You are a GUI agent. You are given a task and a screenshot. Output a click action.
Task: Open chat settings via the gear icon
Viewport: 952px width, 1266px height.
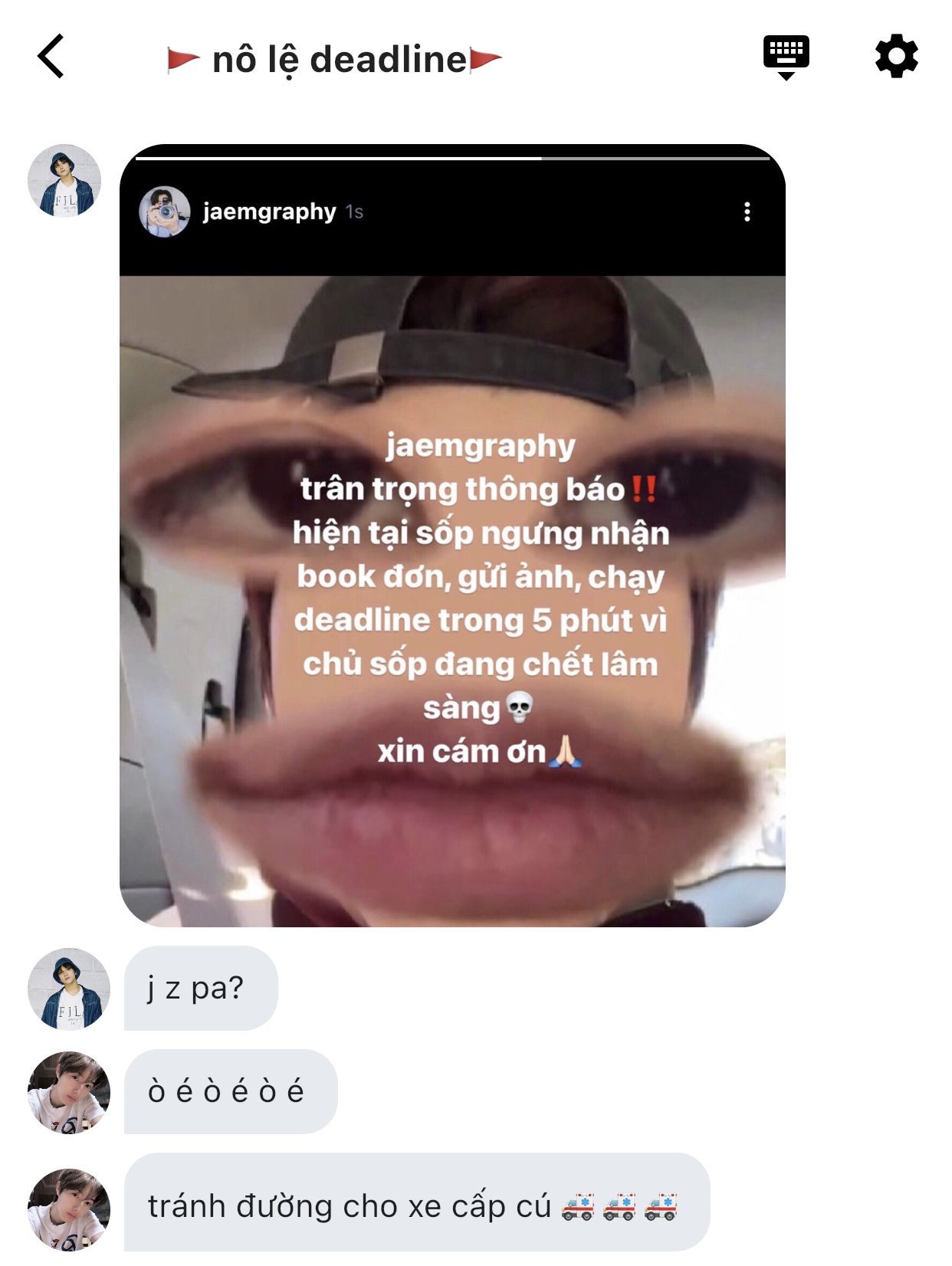click(x=896, y=57)
